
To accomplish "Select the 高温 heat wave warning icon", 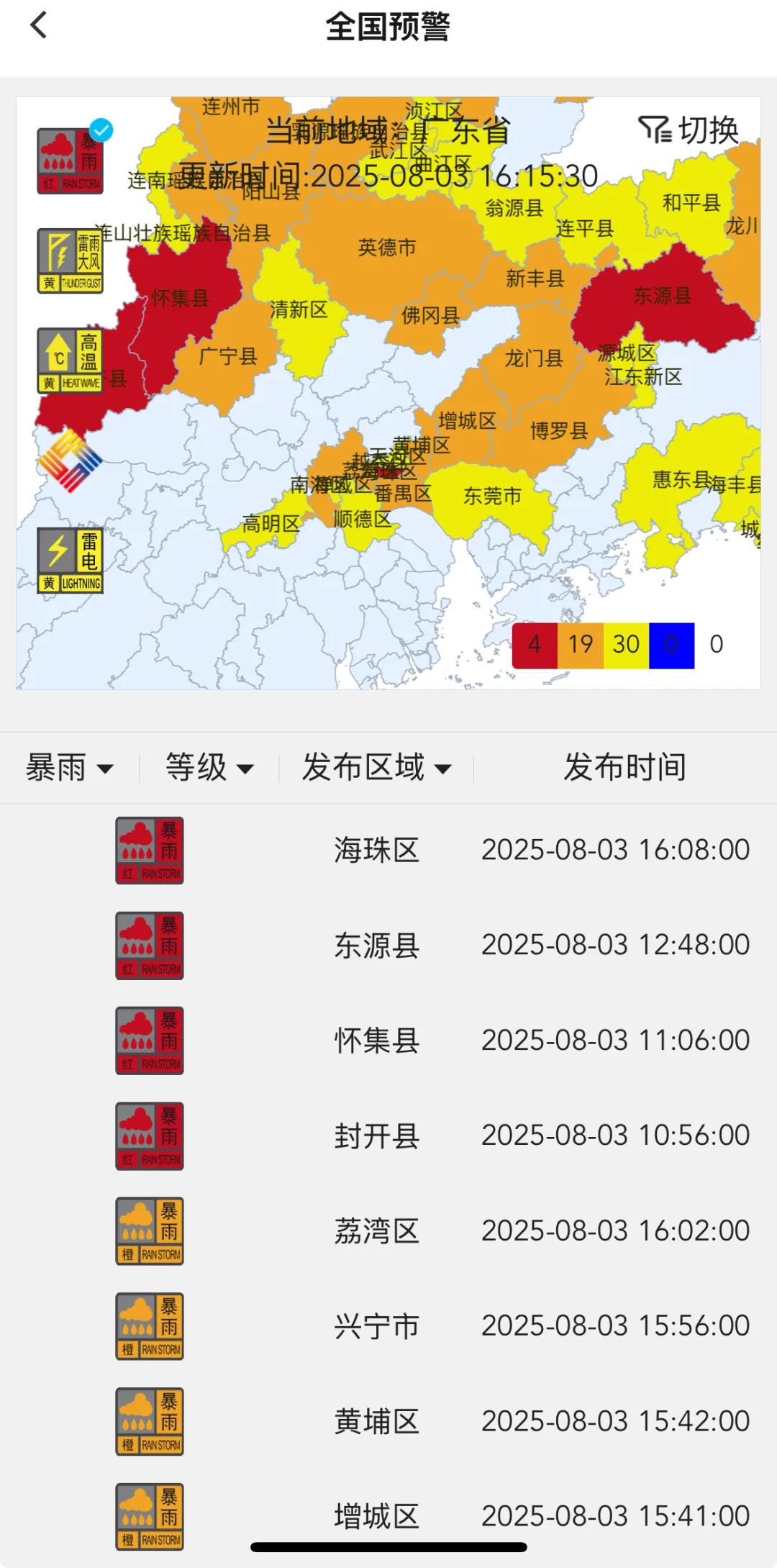I will click(x=70, y=361).
